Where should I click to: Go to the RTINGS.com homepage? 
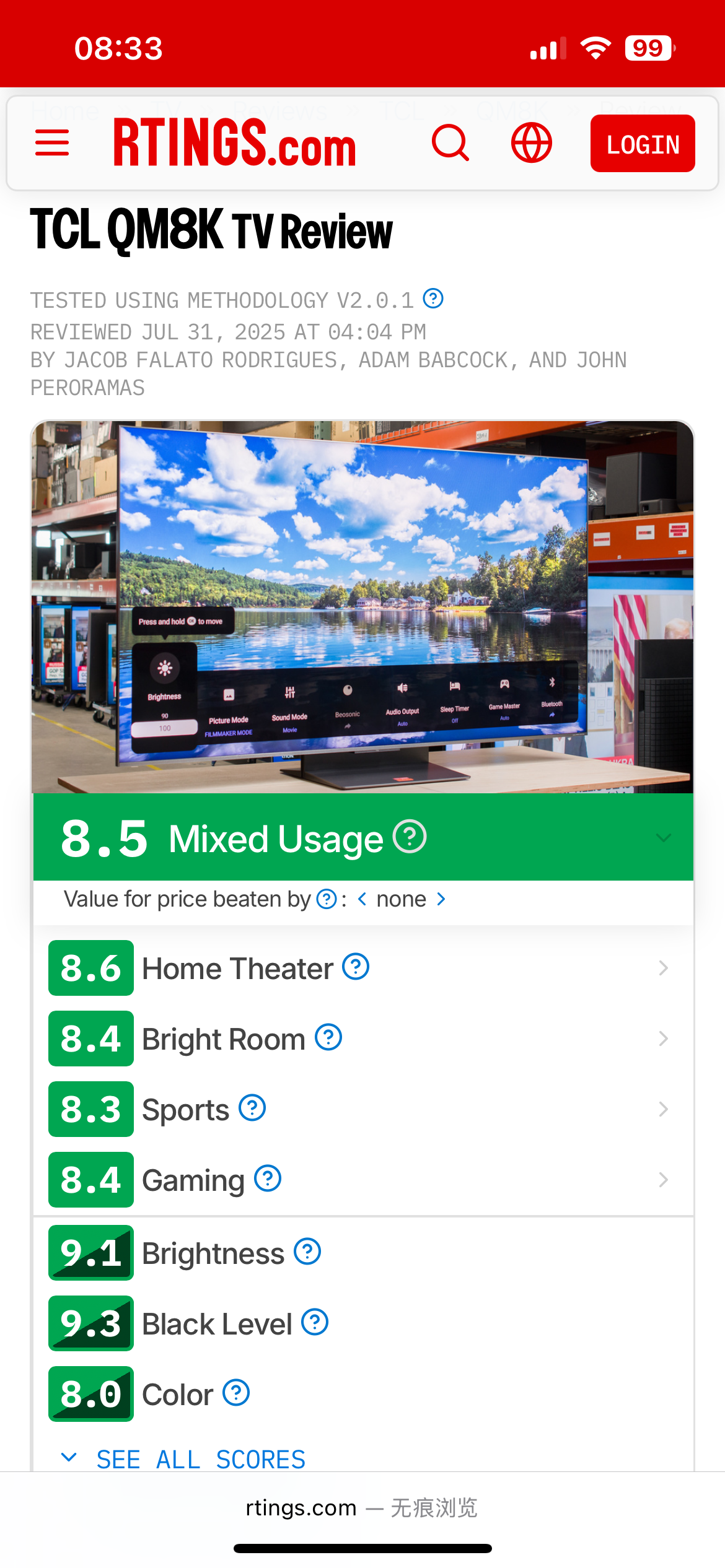click(234, 143)
